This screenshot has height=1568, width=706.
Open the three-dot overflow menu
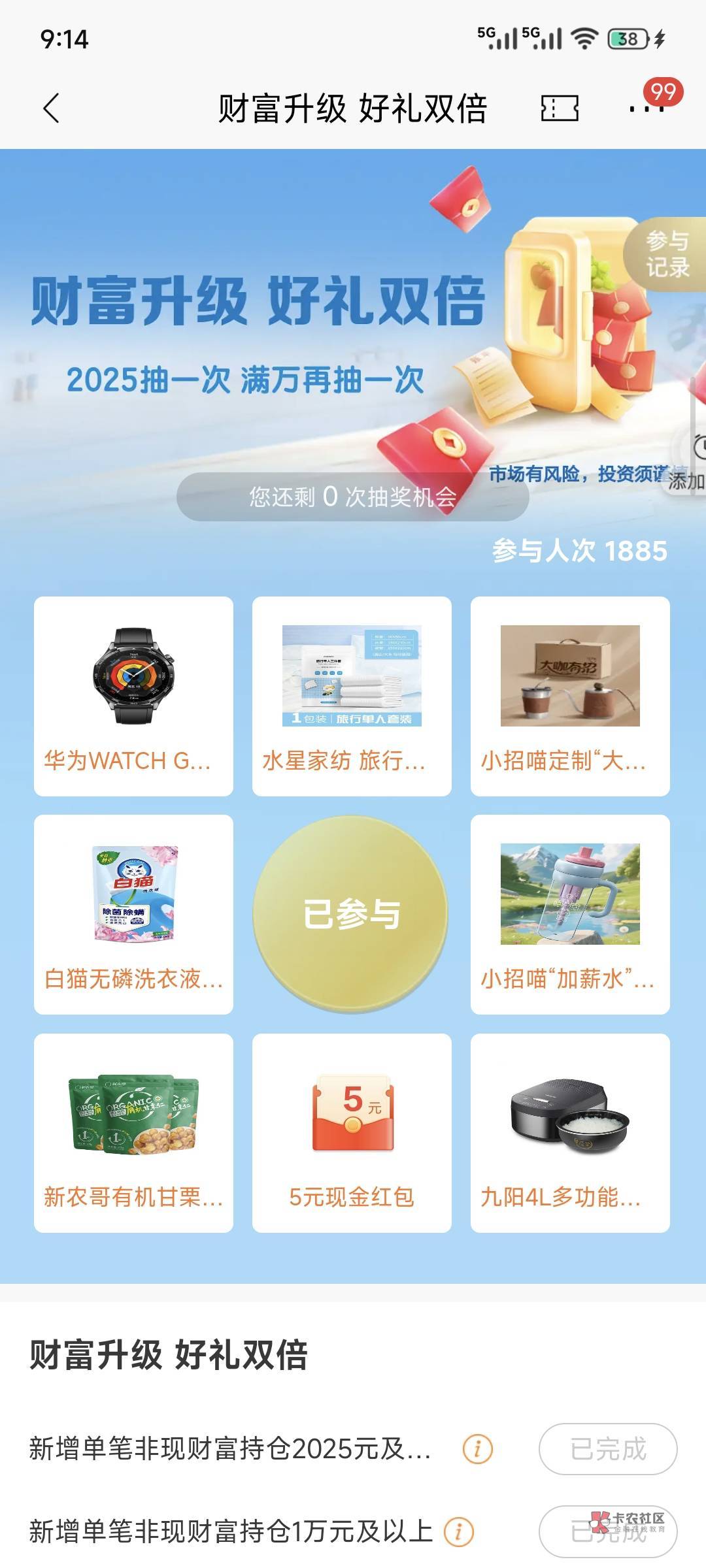(646, 108)
